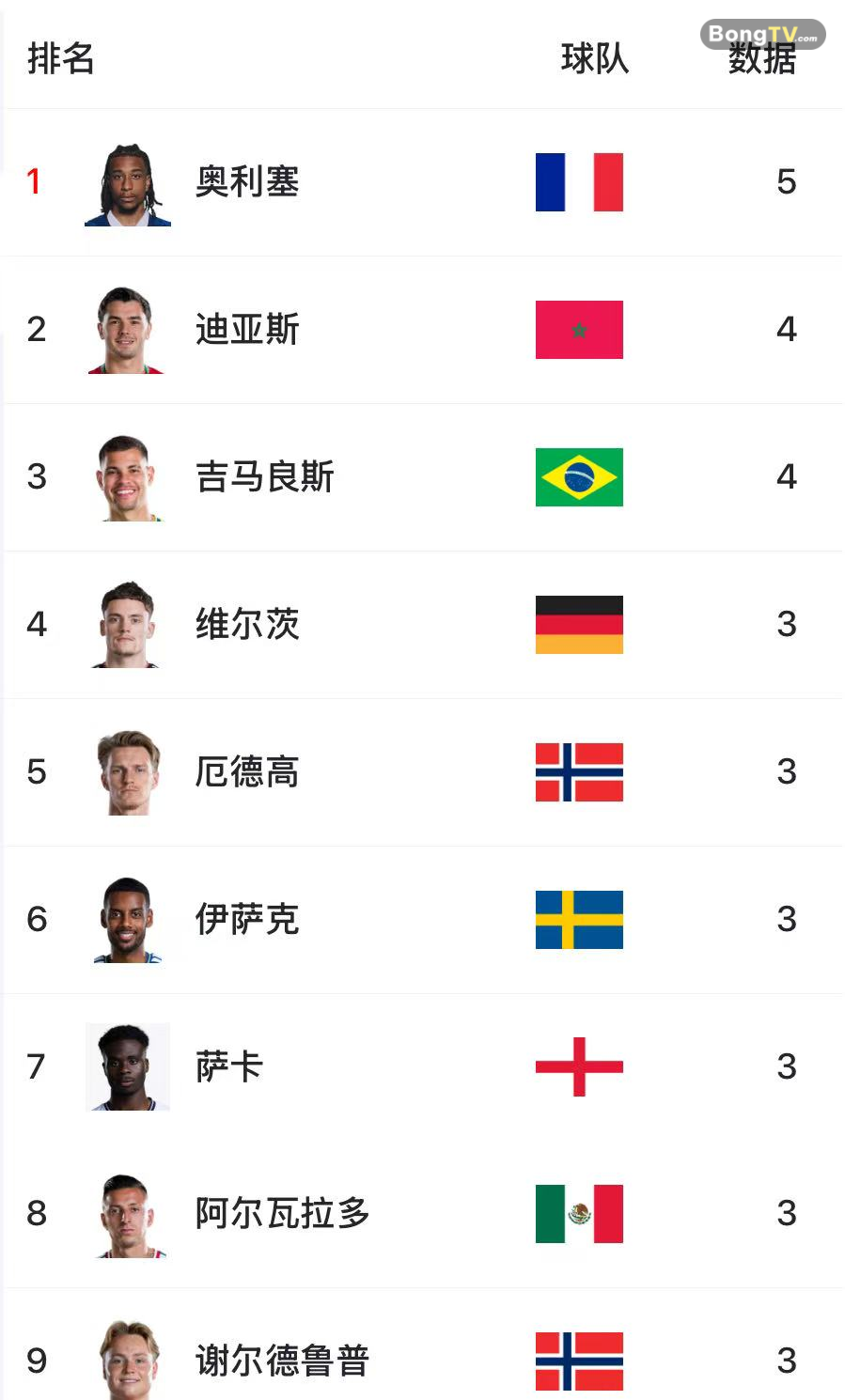Select the 萨卡 row
Viewport: 845px width, 1400px height.
coord(423,1067)
